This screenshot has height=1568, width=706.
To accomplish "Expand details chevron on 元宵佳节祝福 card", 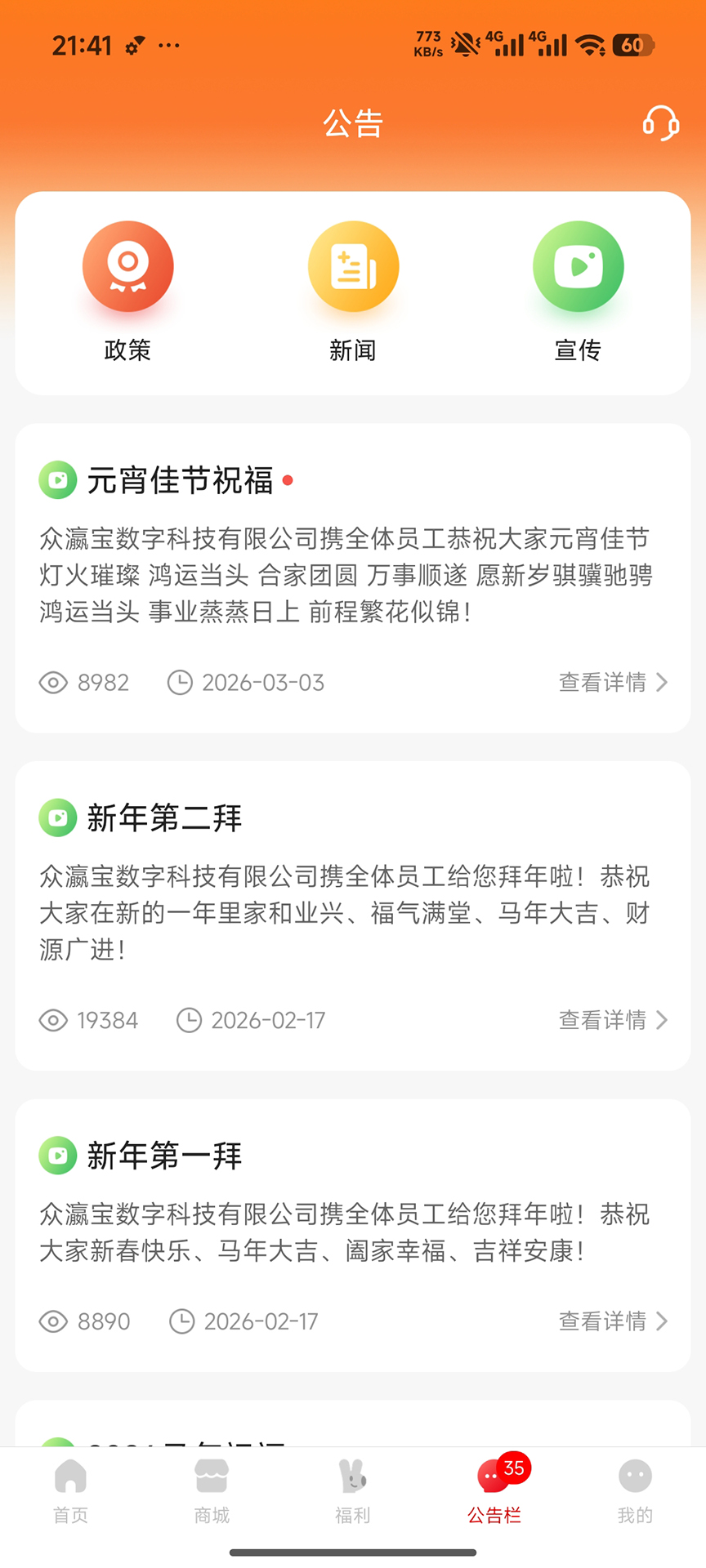I will click(664, 682).
